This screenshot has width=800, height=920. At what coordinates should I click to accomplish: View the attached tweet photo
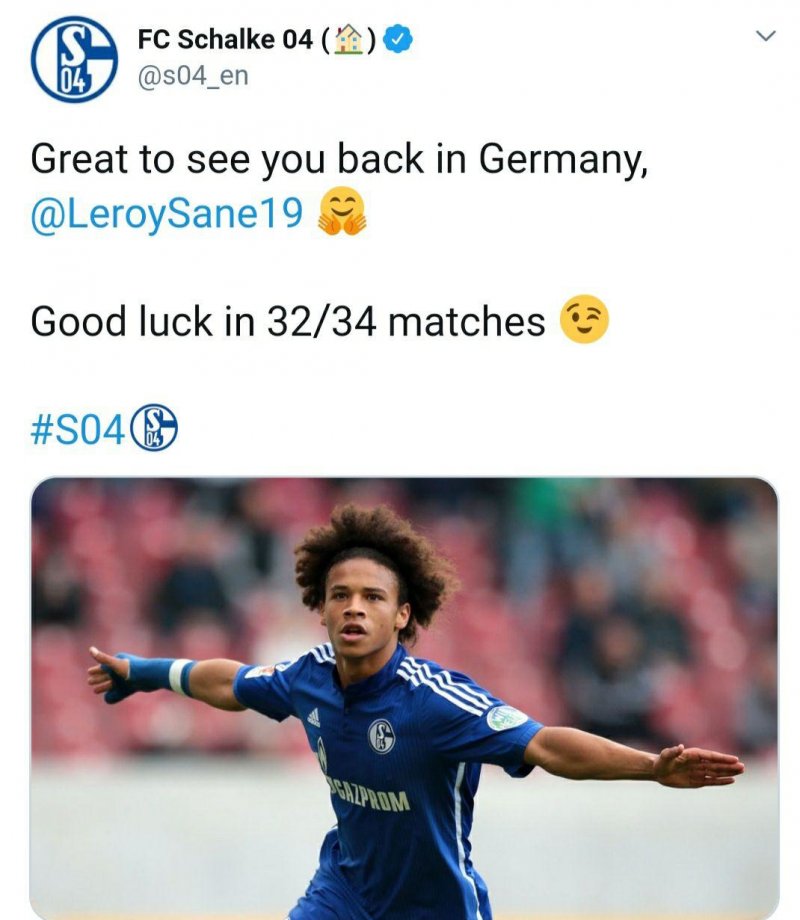(x=403, y=698)
